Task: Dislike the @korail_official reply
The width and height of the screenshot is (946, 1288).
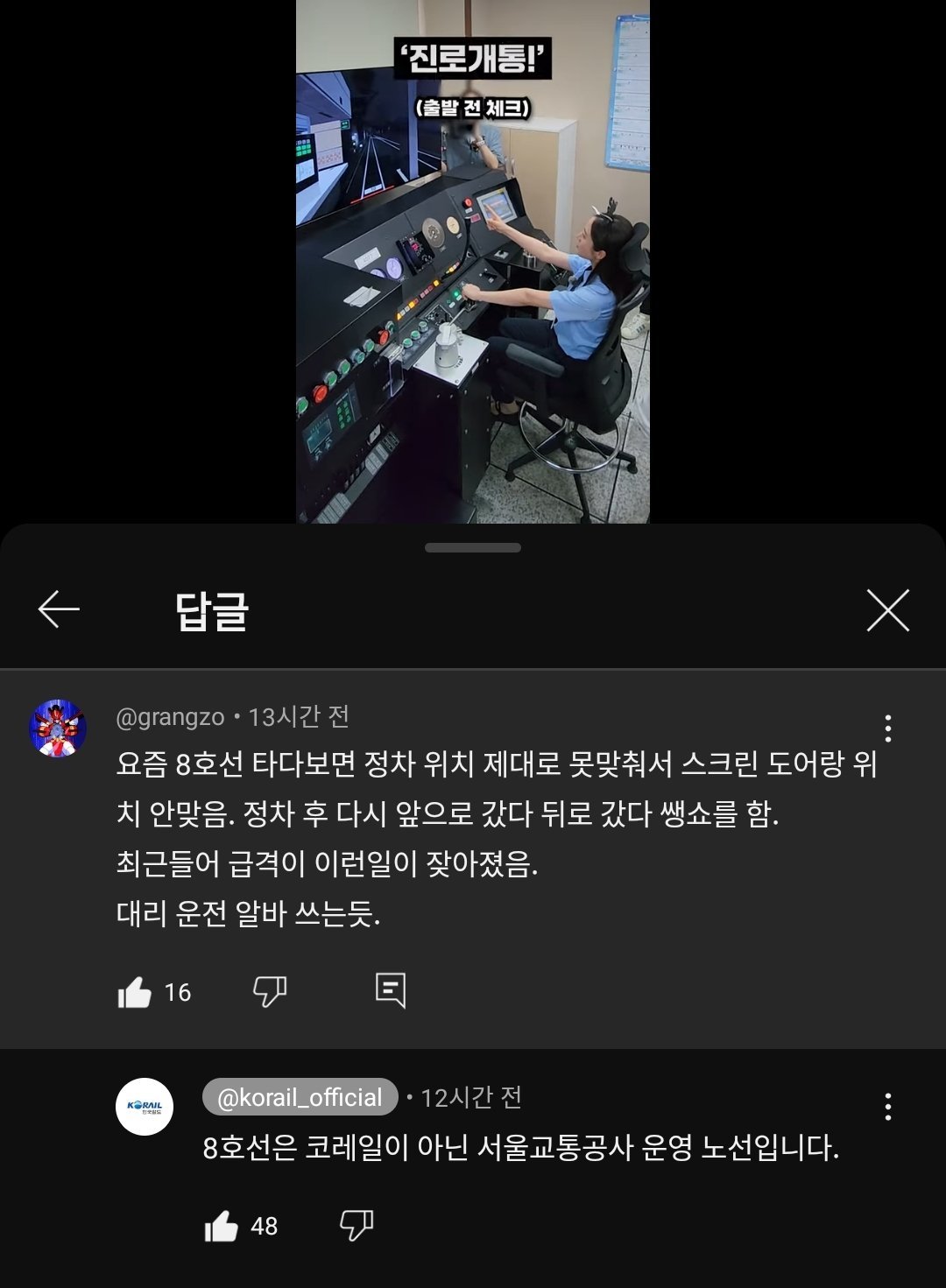Action: 357,1225
